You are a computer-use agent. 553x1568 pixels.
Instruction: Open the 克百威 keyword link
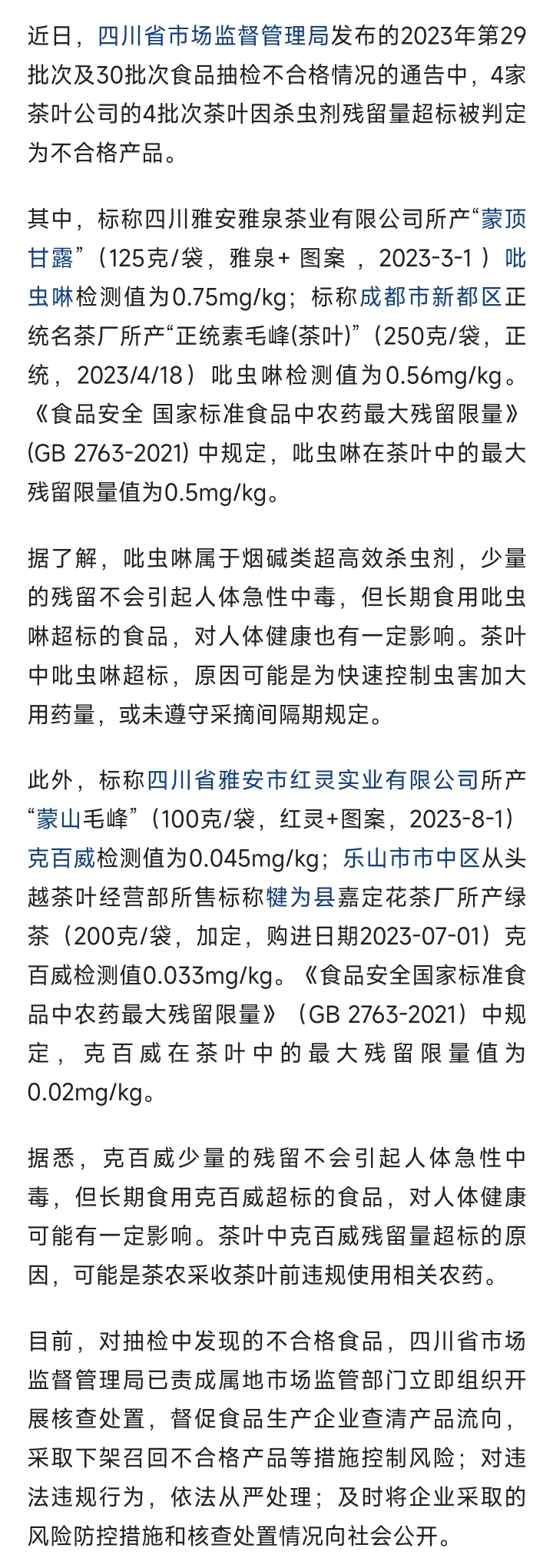(x=61, y=858)
